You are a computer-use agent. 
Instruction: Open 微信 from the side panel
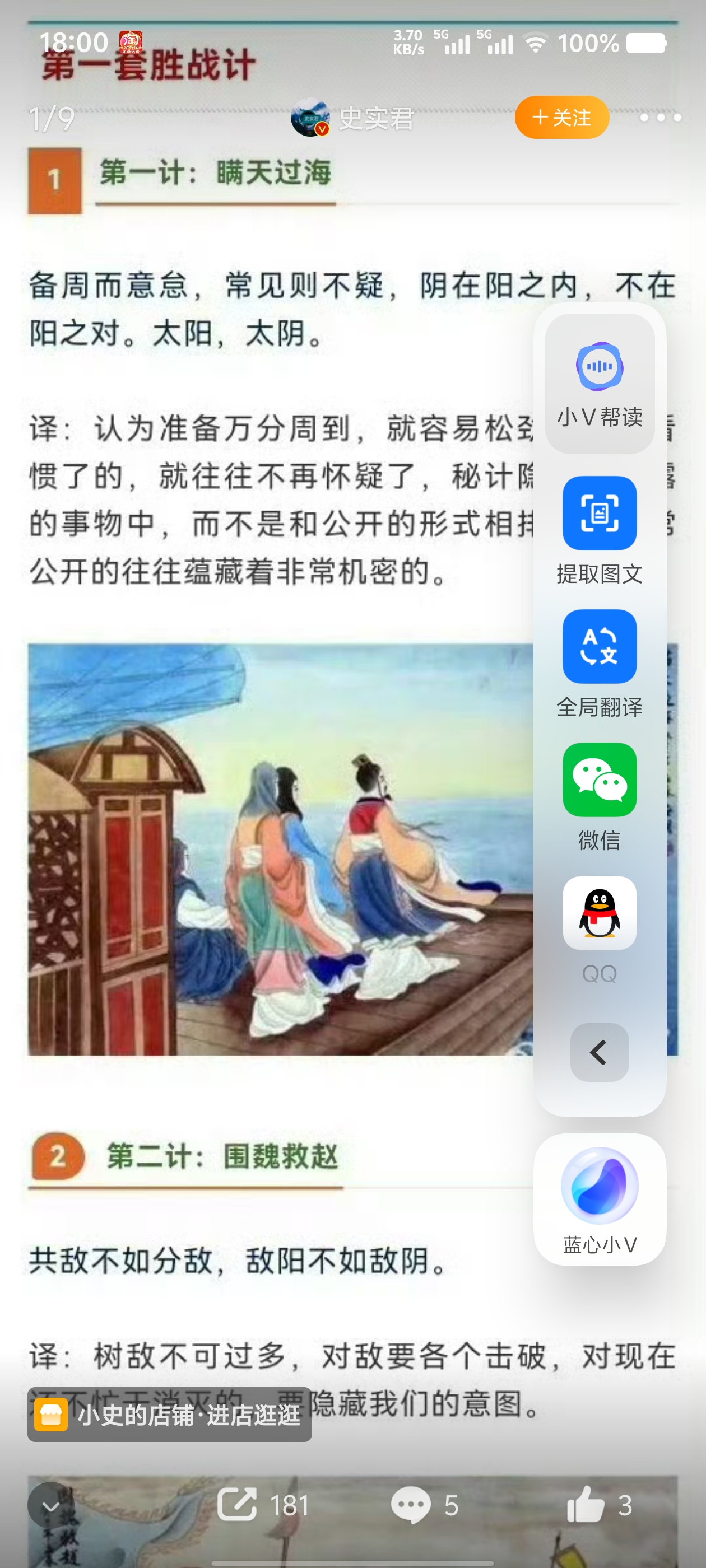[x=600, y=797]
